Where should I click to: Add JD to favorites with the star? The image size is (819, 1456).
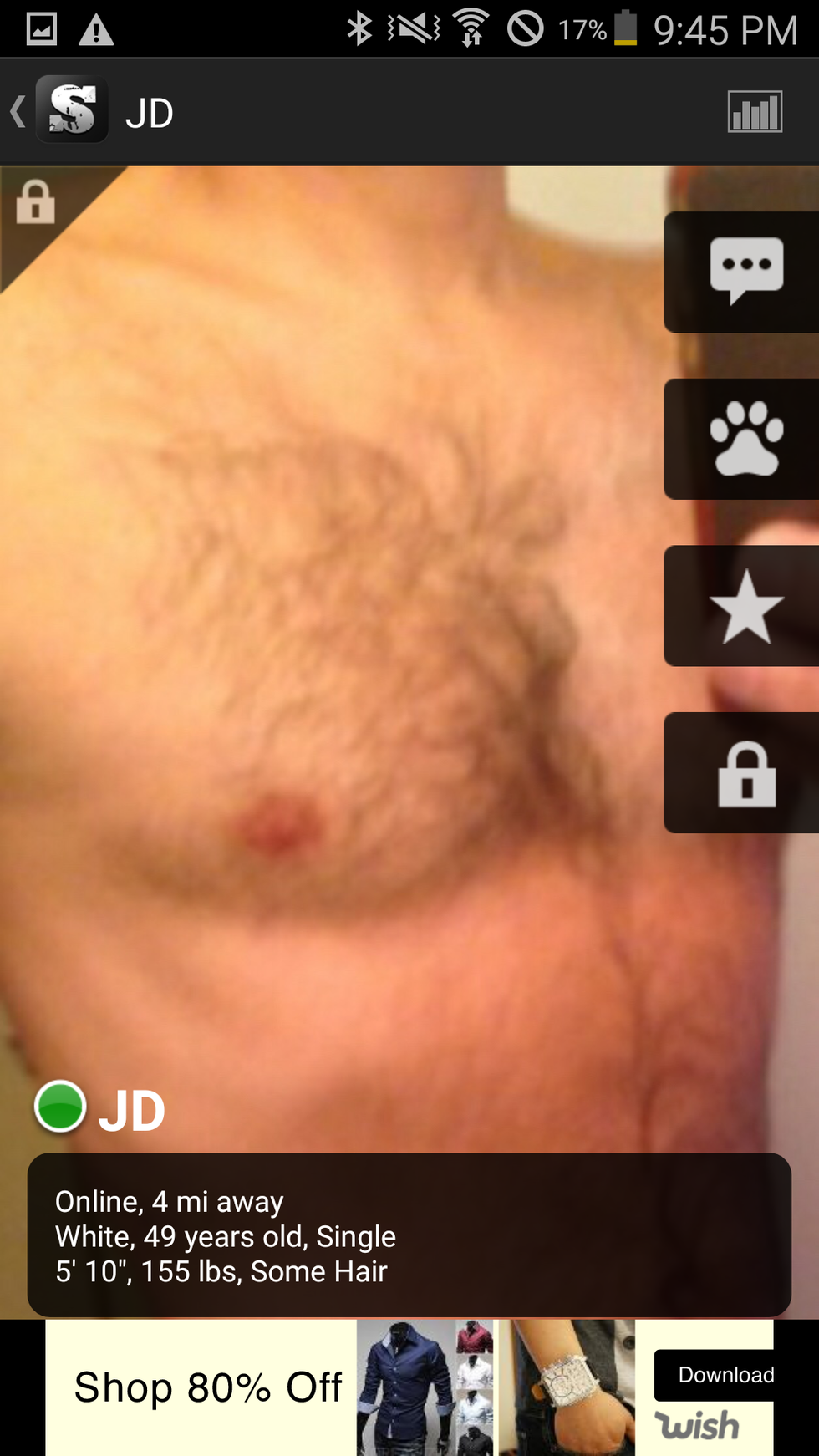coord(745,606)
